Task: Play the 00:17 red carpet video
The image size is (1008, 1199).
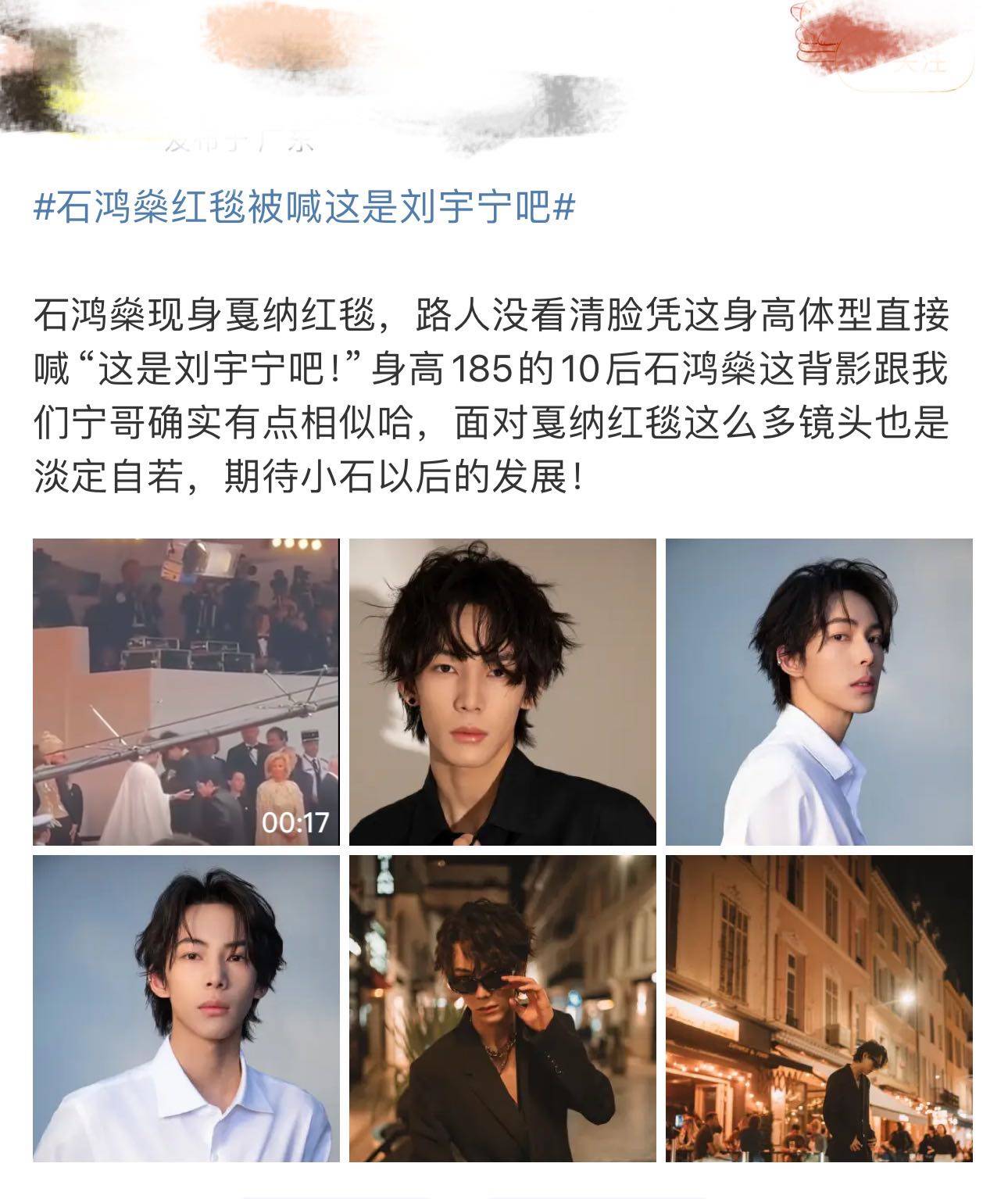Action: [x=186, y=692]
